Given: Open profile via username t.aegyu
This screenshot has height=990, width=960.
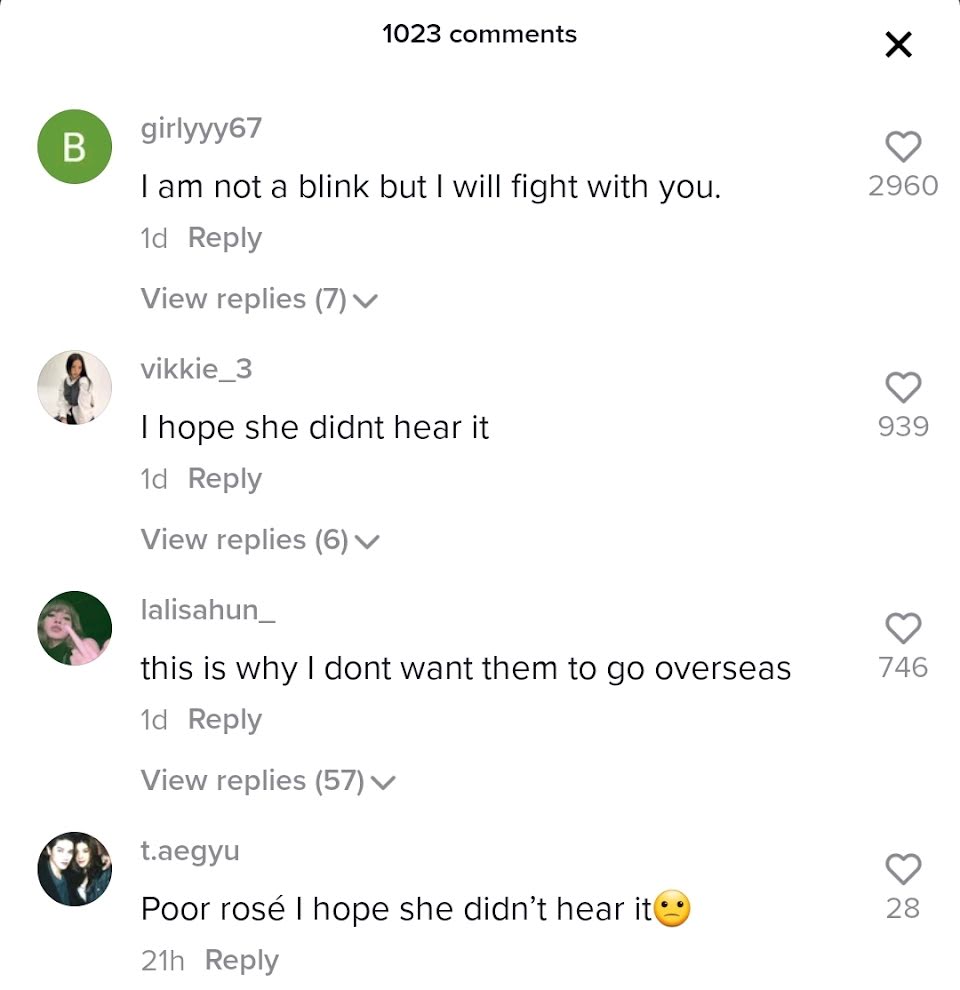Looking at the screenshot, I should (190, 850).
